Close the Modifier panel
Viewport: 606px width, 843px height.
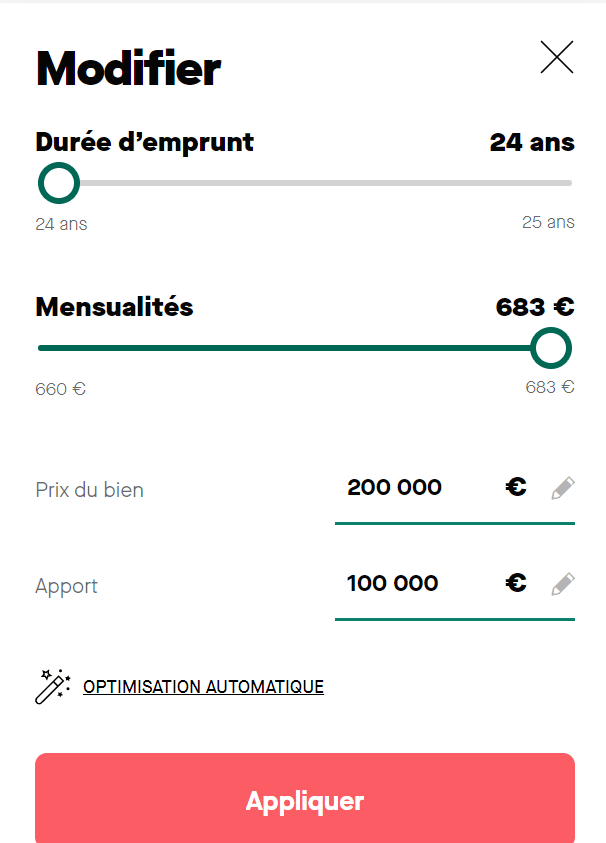557,57
